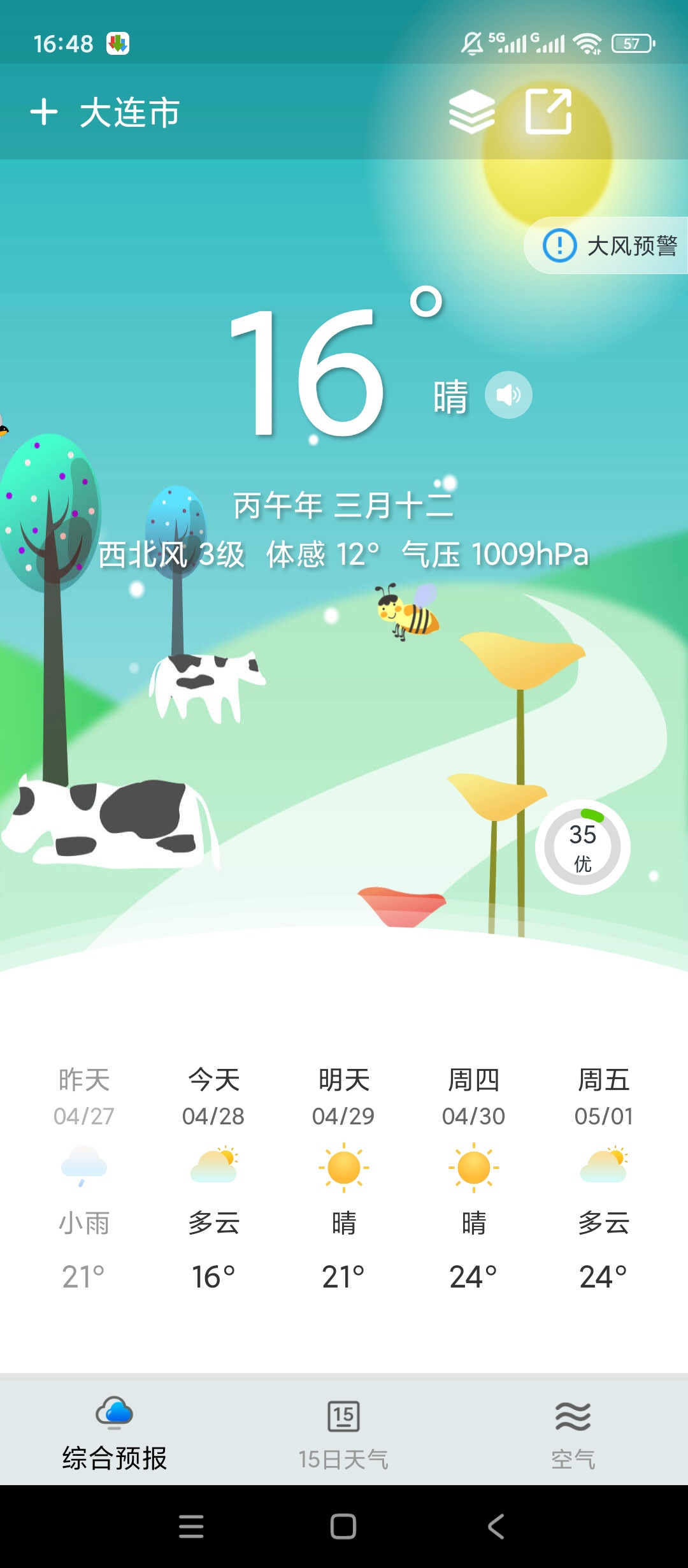688x1568 pixels.
Task: Play weather voice broadcast via speaker icon
Action: click(x=508, y=395)
